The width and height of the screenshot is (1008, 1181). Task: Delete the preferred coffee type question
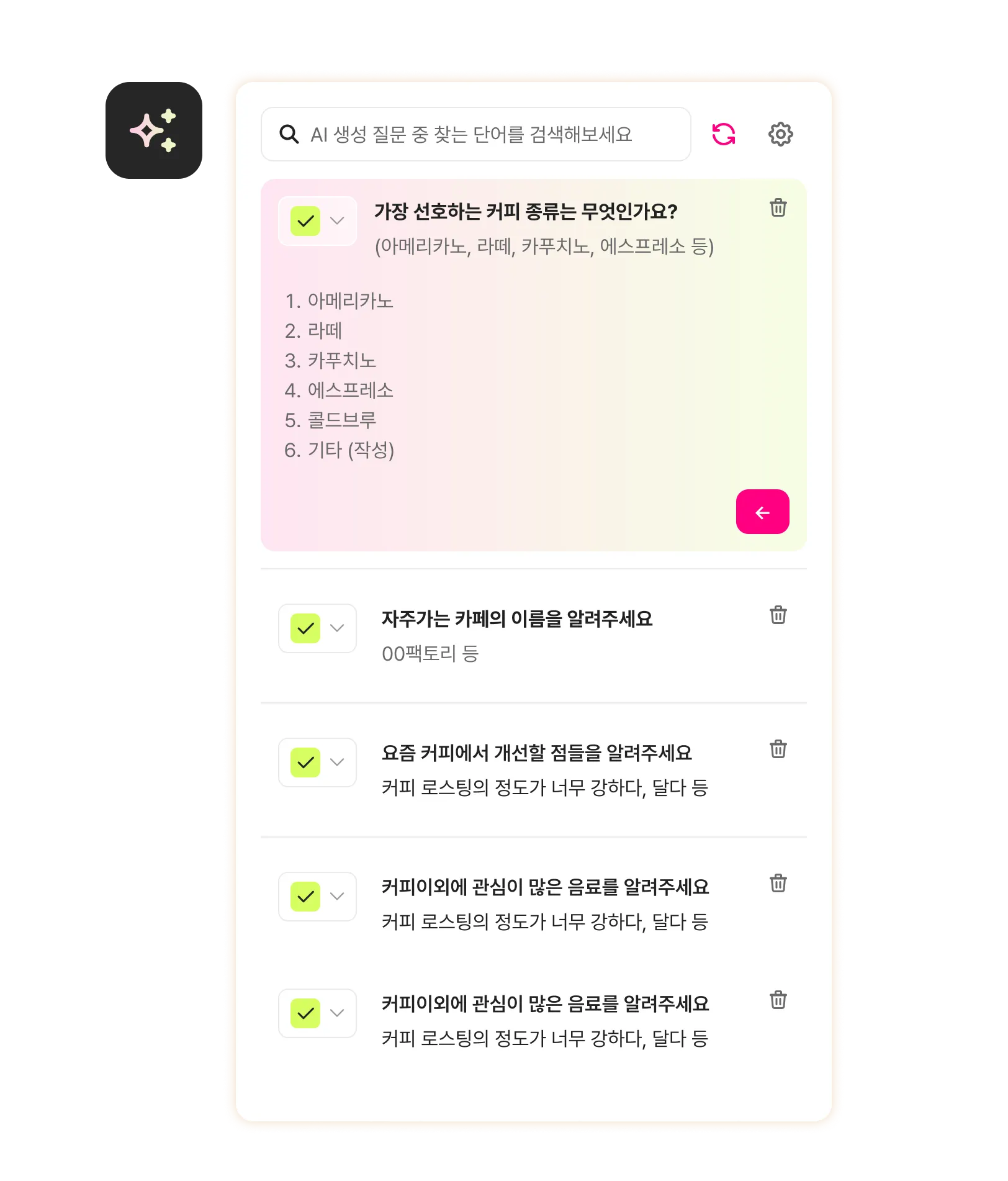778,208
